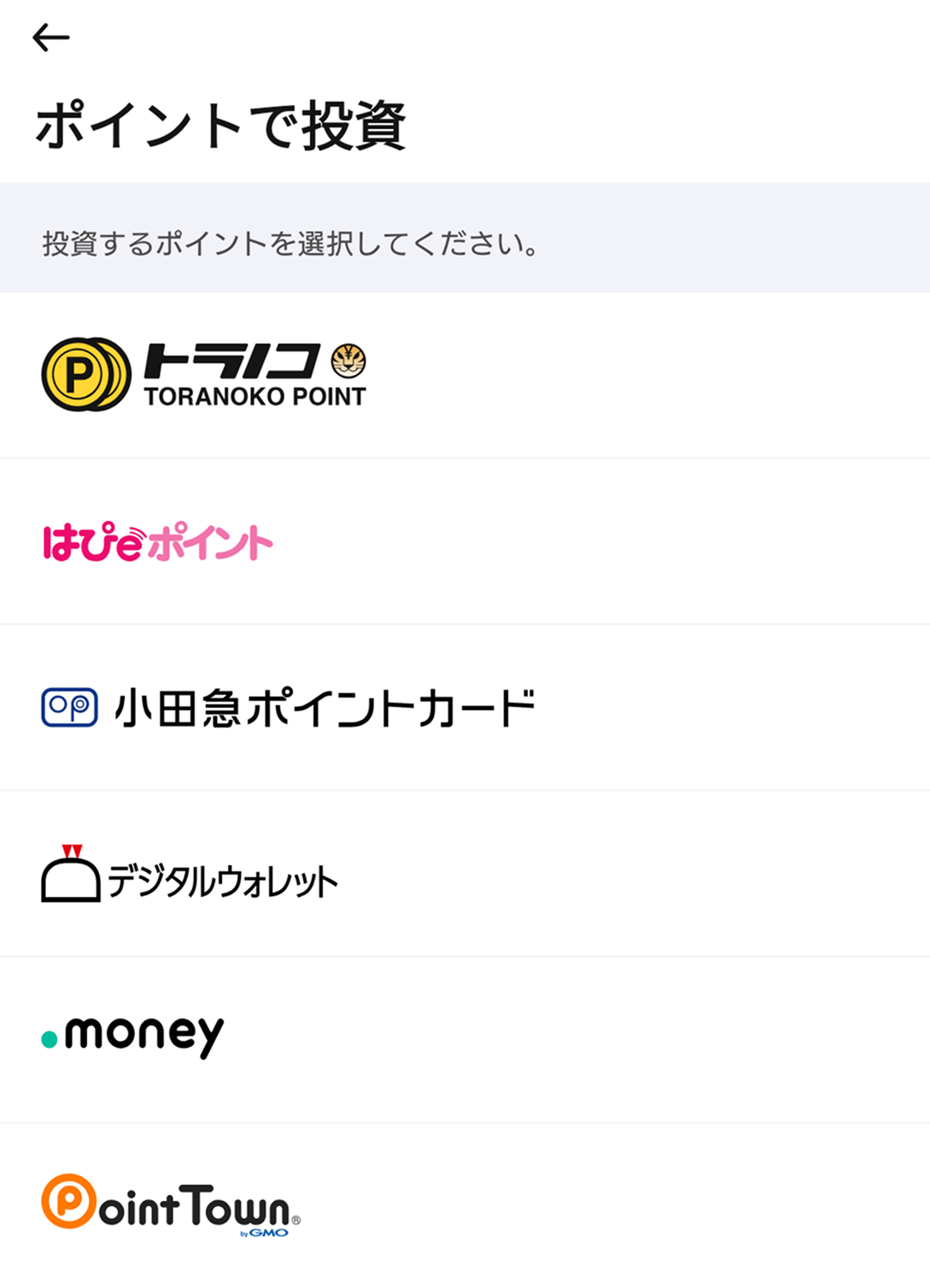Pick the .money points option

coord(133,1036)
